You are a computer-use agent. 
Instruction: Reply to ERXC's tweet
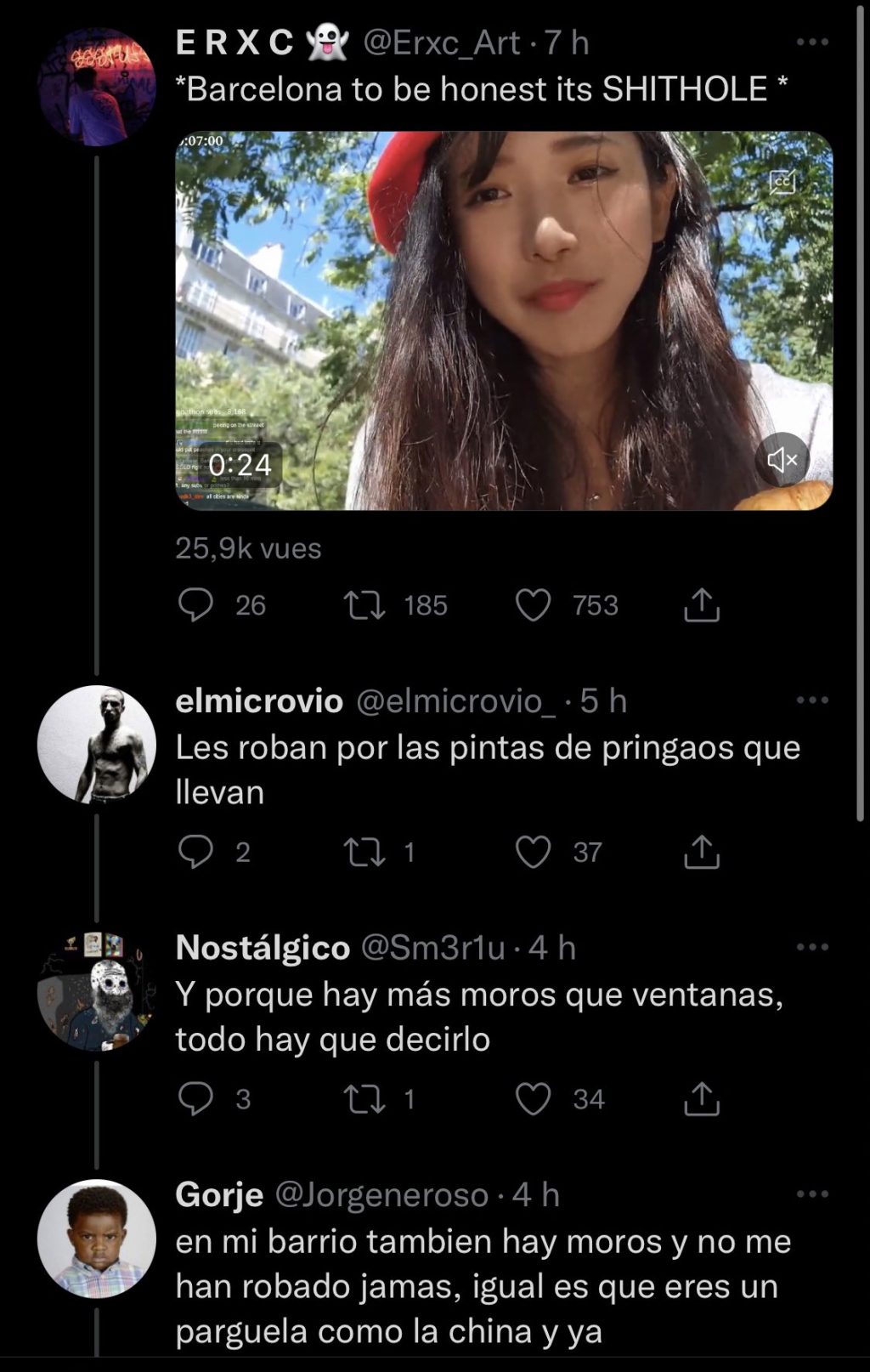tap(195, 605)
